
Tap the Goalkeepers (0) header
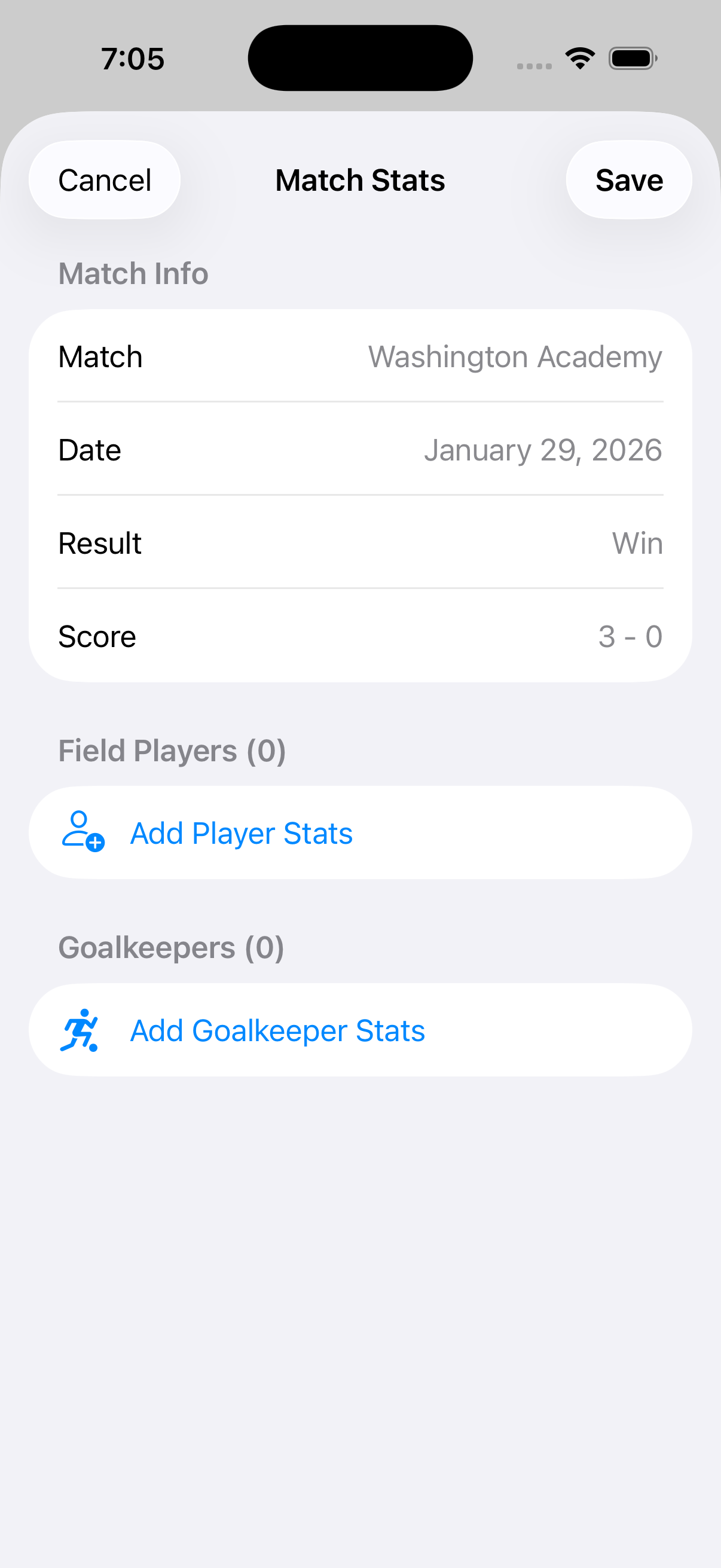[x=170, y=947]
